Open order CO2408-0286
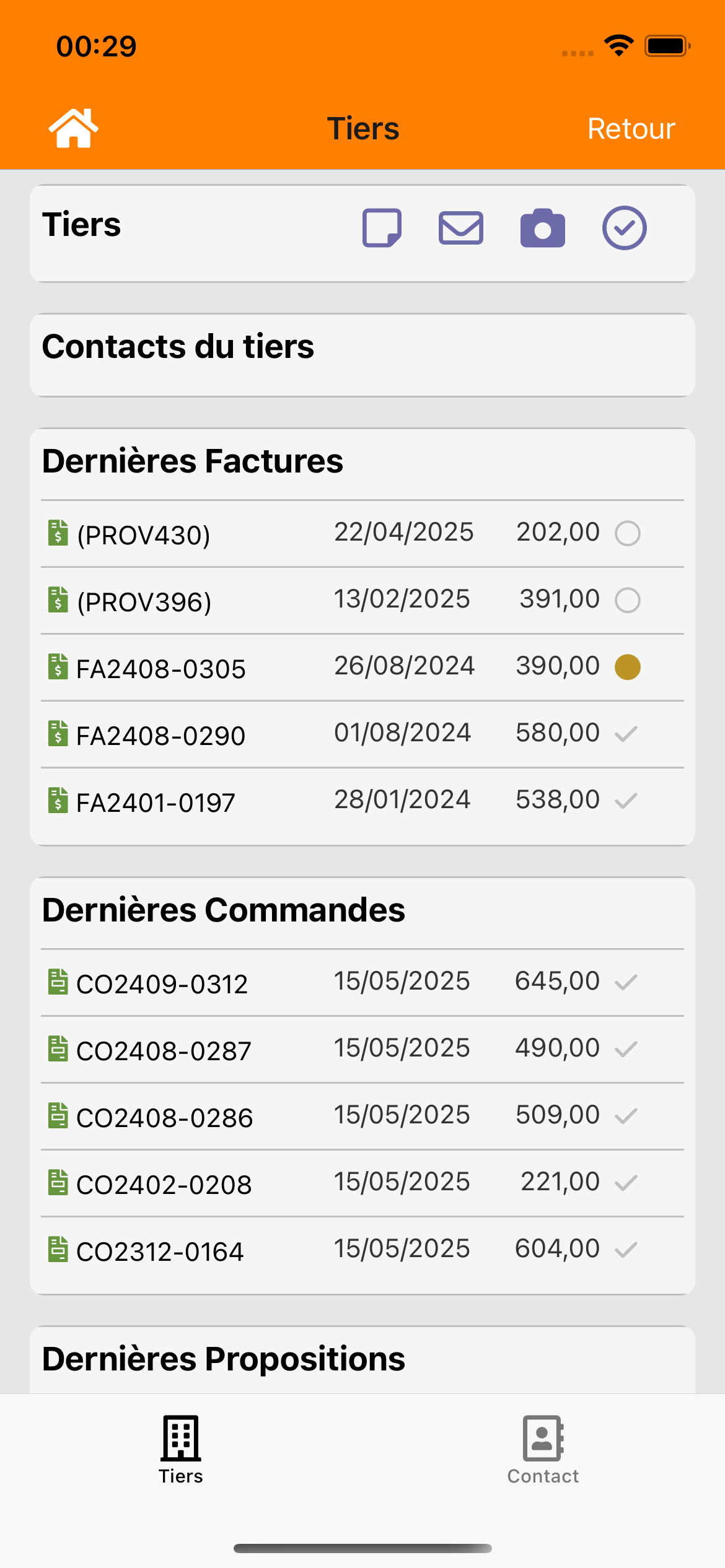This screenshot has height=1568, width=725. [362, 1117]
